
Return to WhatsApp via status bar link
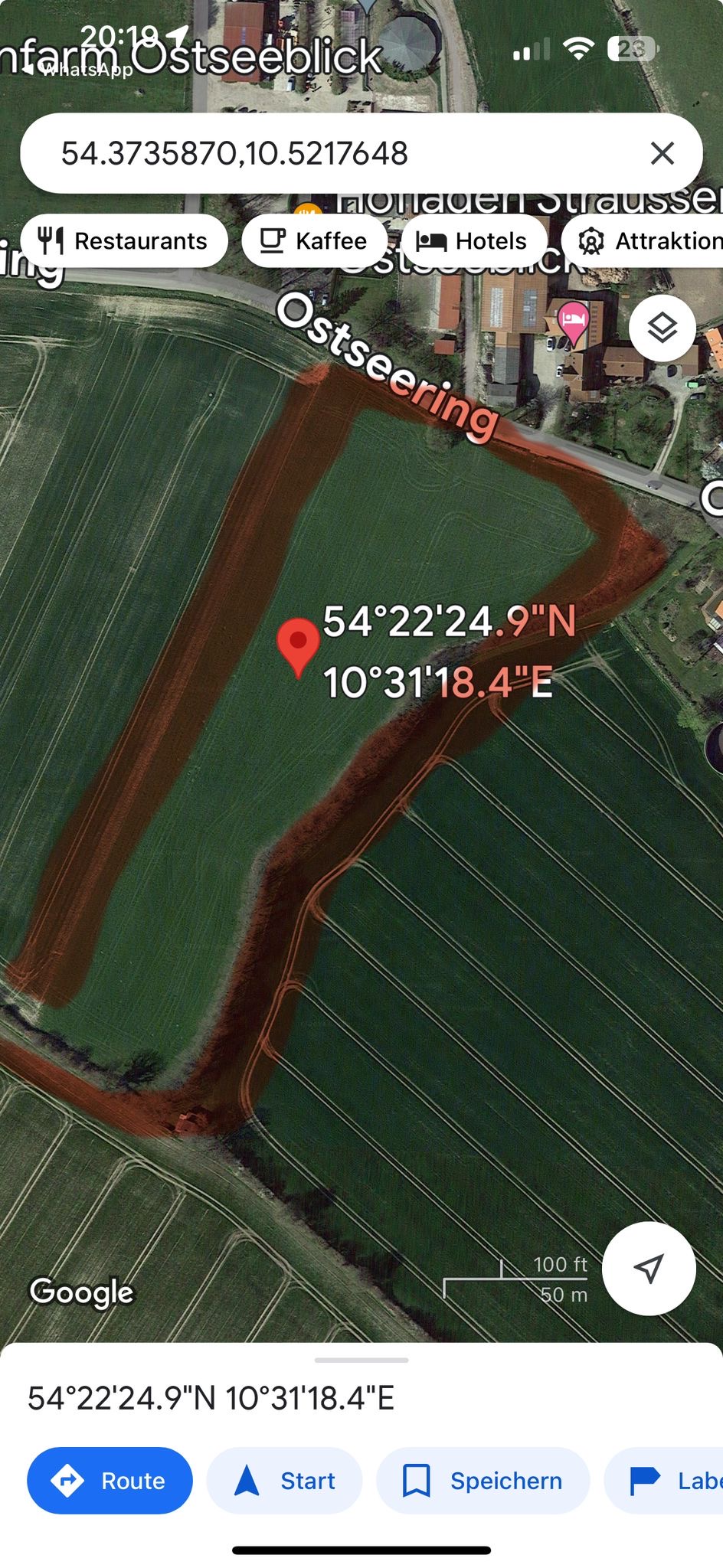(77, 70)
